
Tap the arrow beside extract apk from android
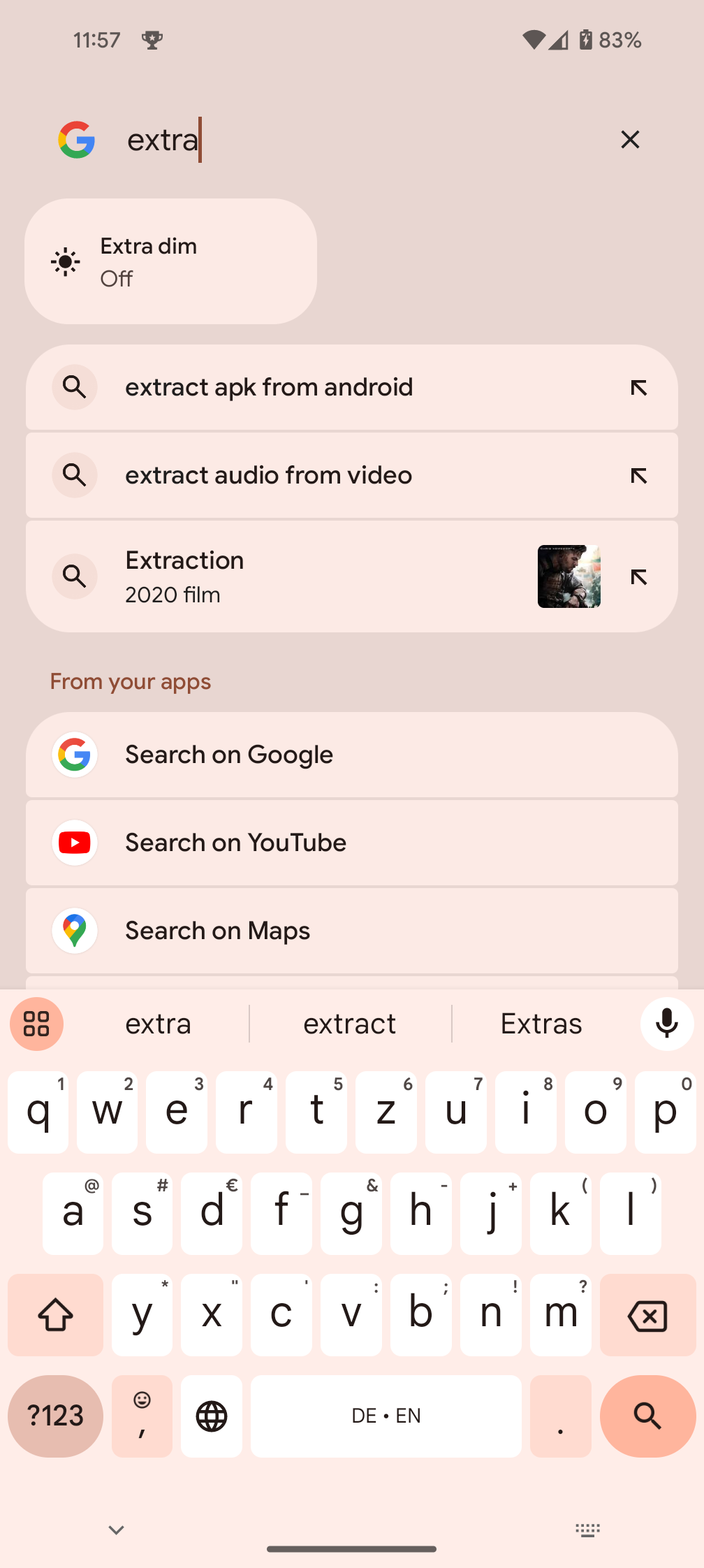639,388
